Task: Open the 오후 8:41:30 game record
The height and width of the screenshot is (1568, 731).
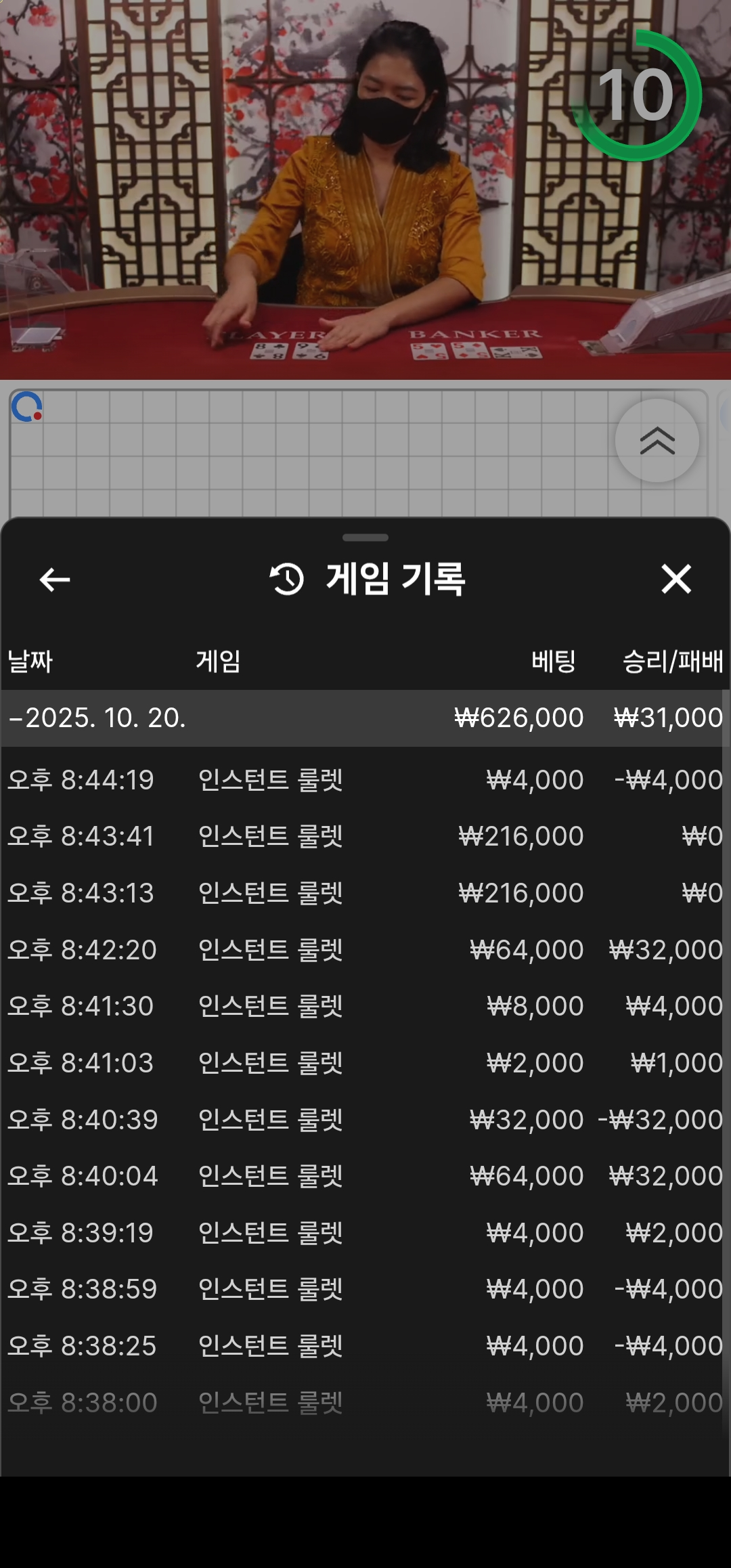Action: click(365, 1006)
